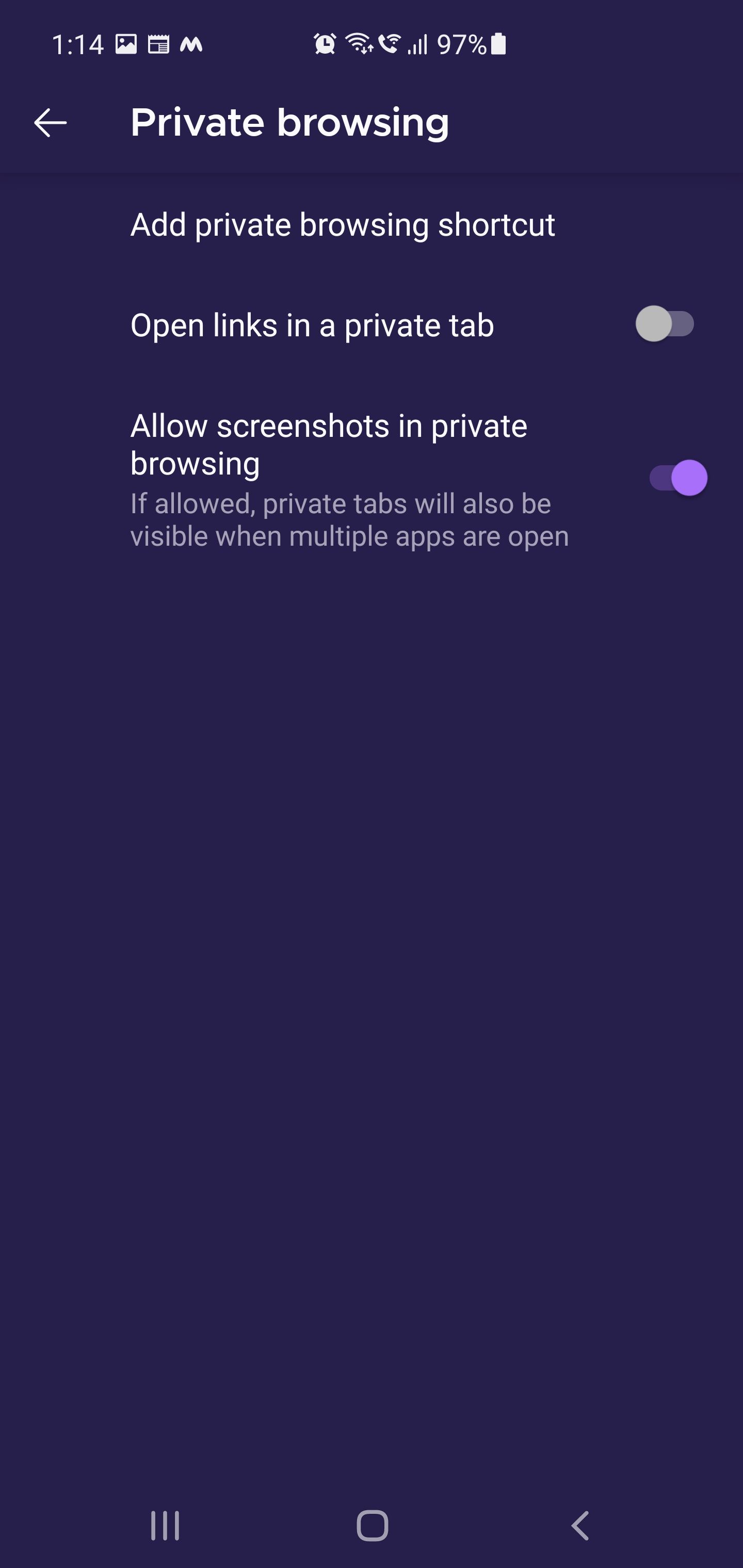Open recent apps from navigation bar
The image size is (743, 1568).
click(165, 1525)
